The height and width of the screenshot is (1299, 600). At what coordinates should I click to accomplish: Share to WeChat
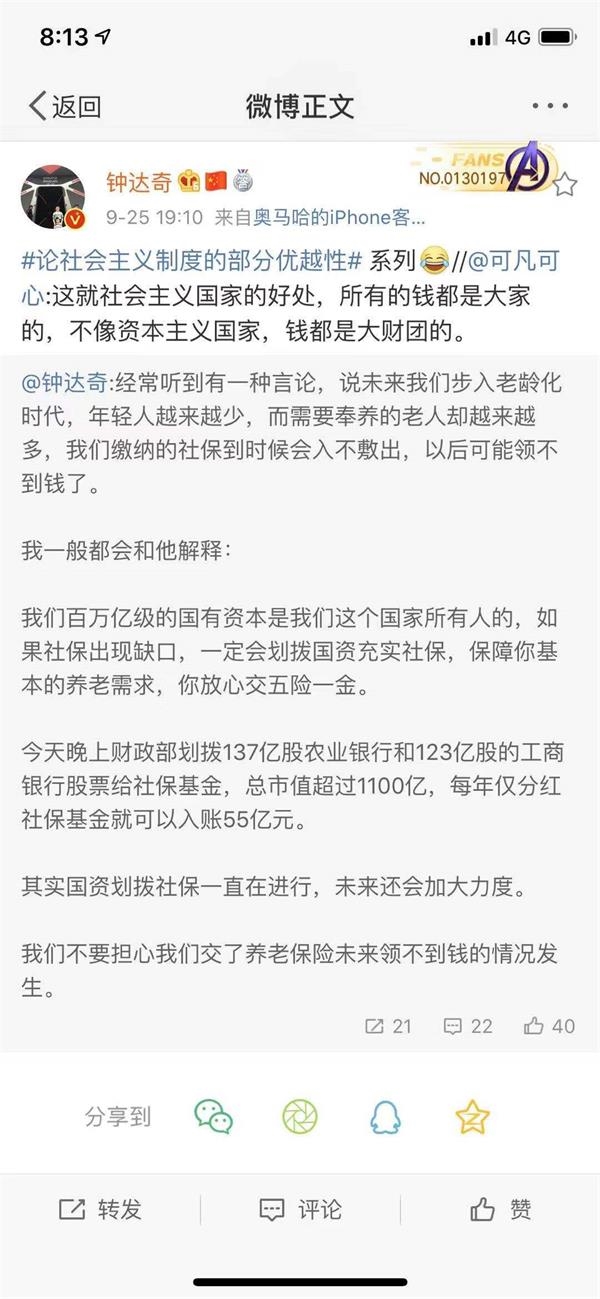coord(213,1116)
